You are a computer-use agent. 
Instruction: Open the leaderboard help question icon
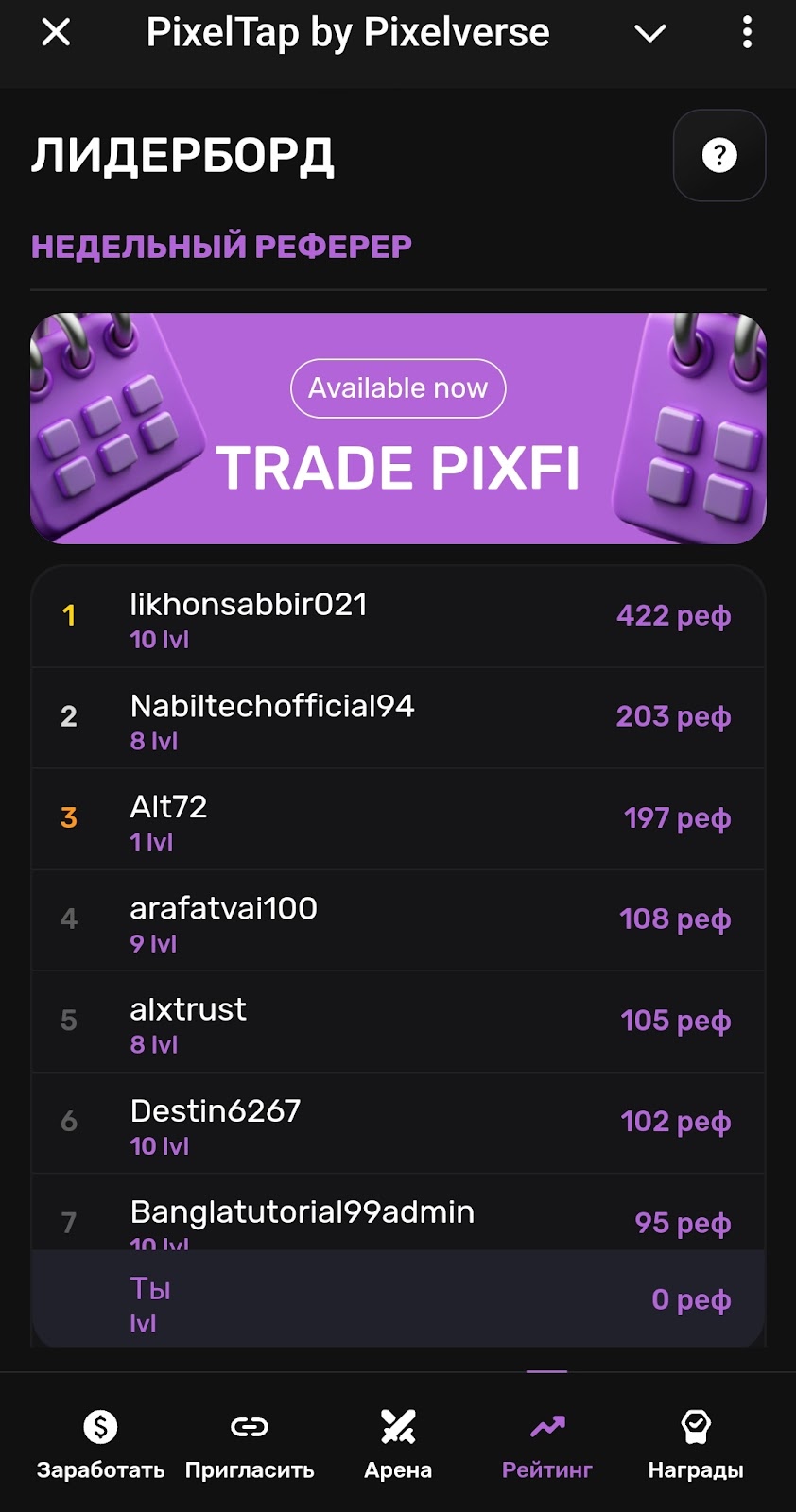pos(719,156)
